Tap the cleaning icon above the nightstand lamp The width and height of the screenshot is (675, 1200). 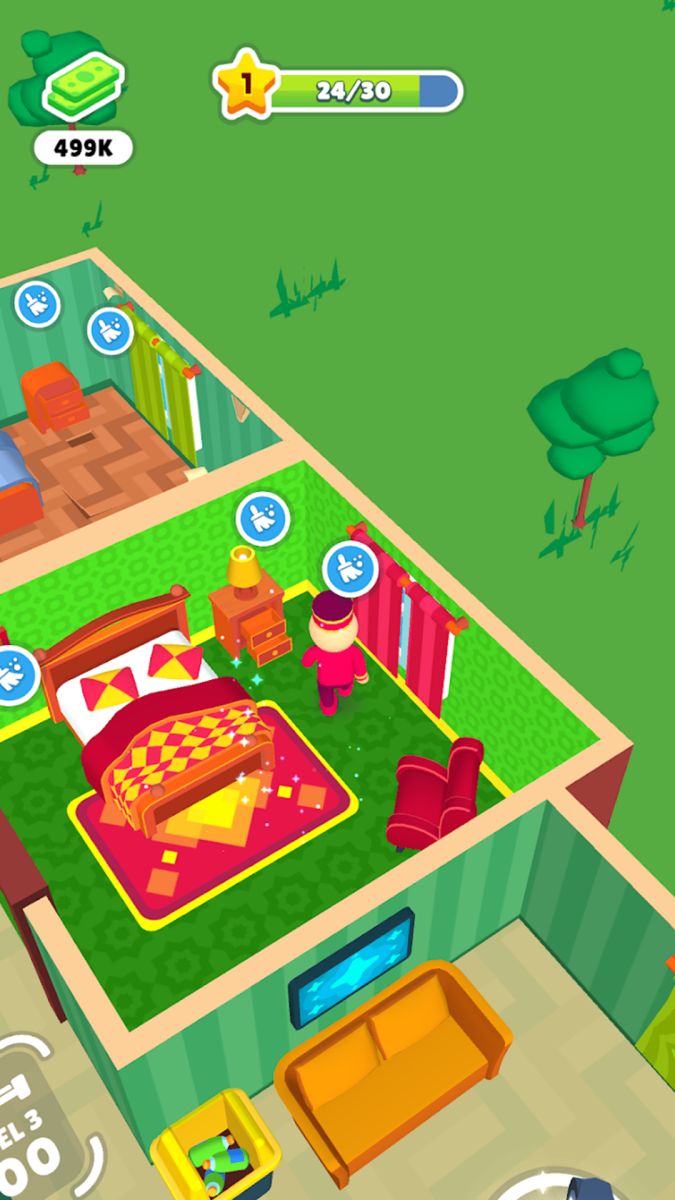(x=263, y=519)
